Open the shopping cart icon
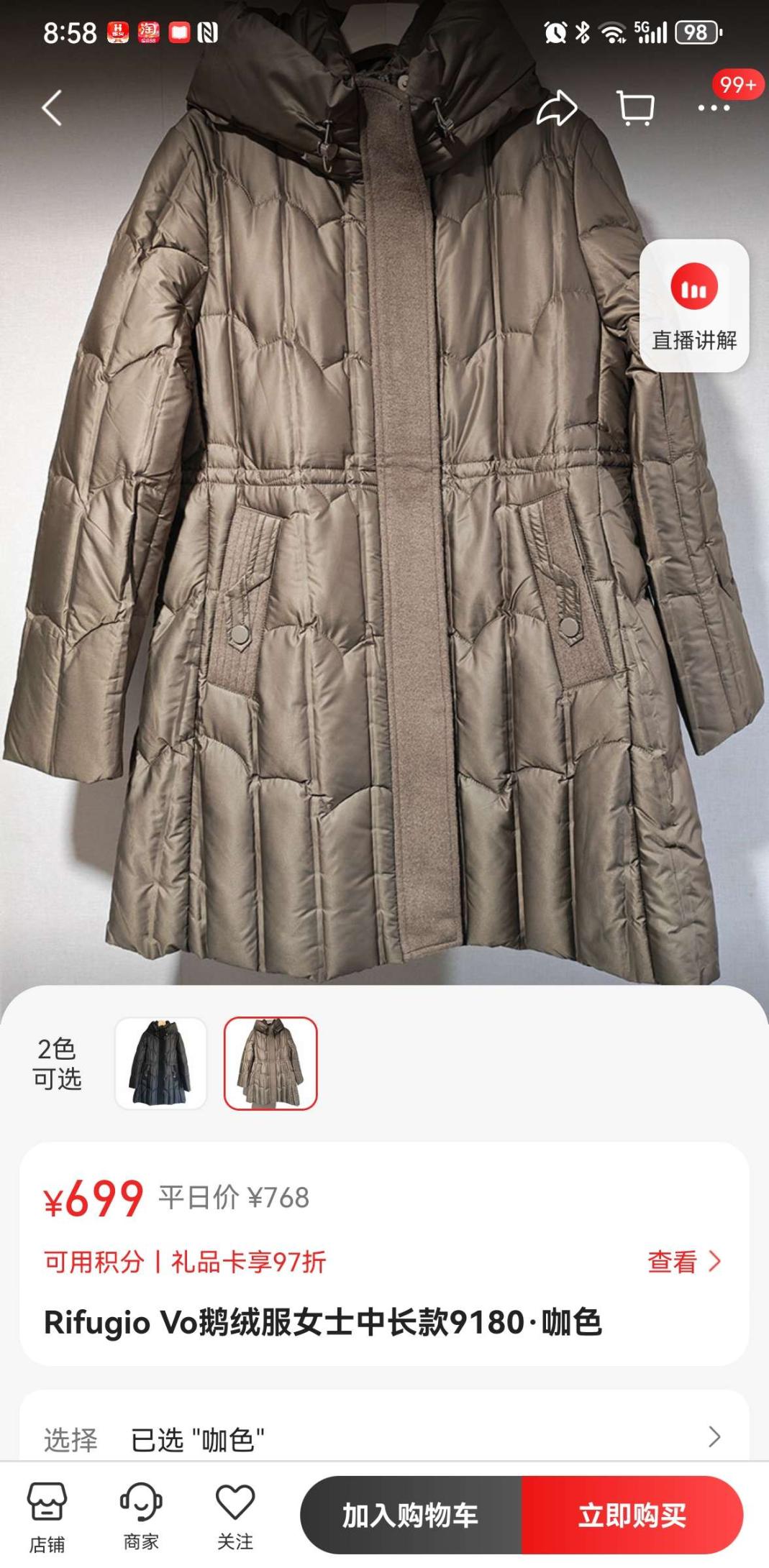This screenshot has height=1568, width=769. [636, 109]
